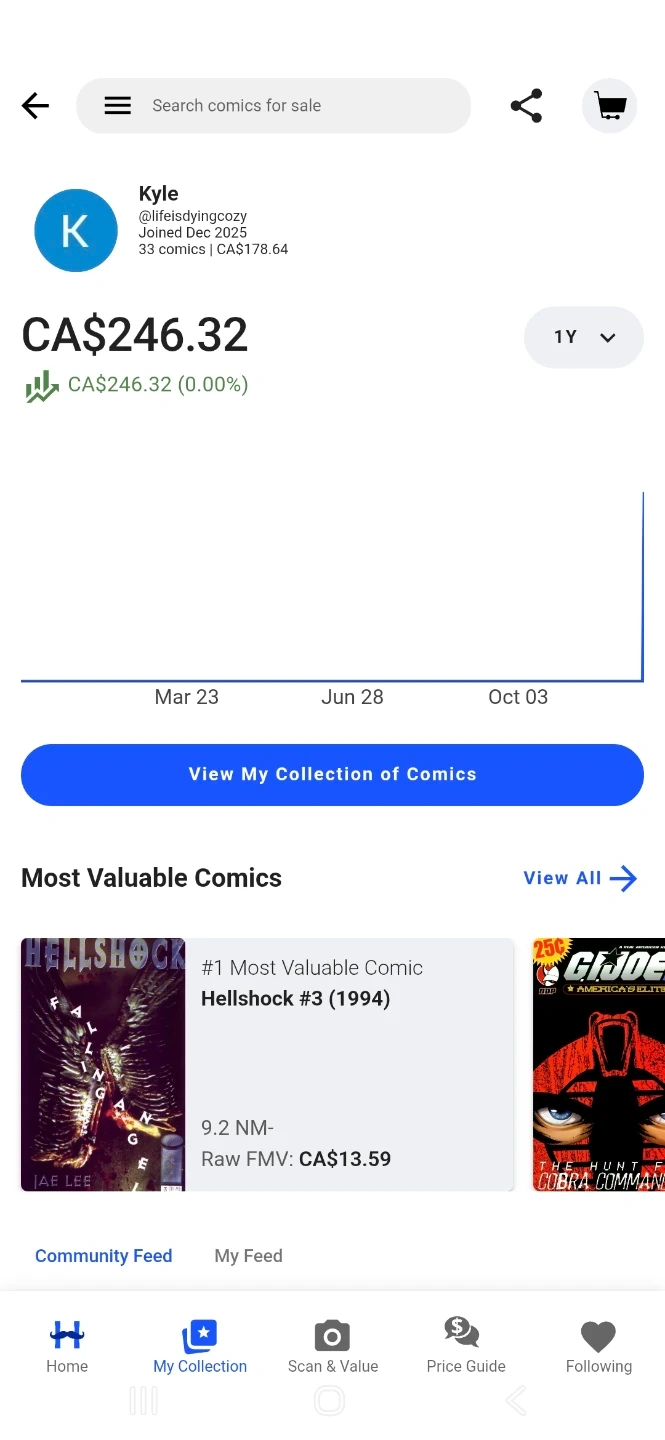Switch to the My Feed tab

[x=248, y=1256]
